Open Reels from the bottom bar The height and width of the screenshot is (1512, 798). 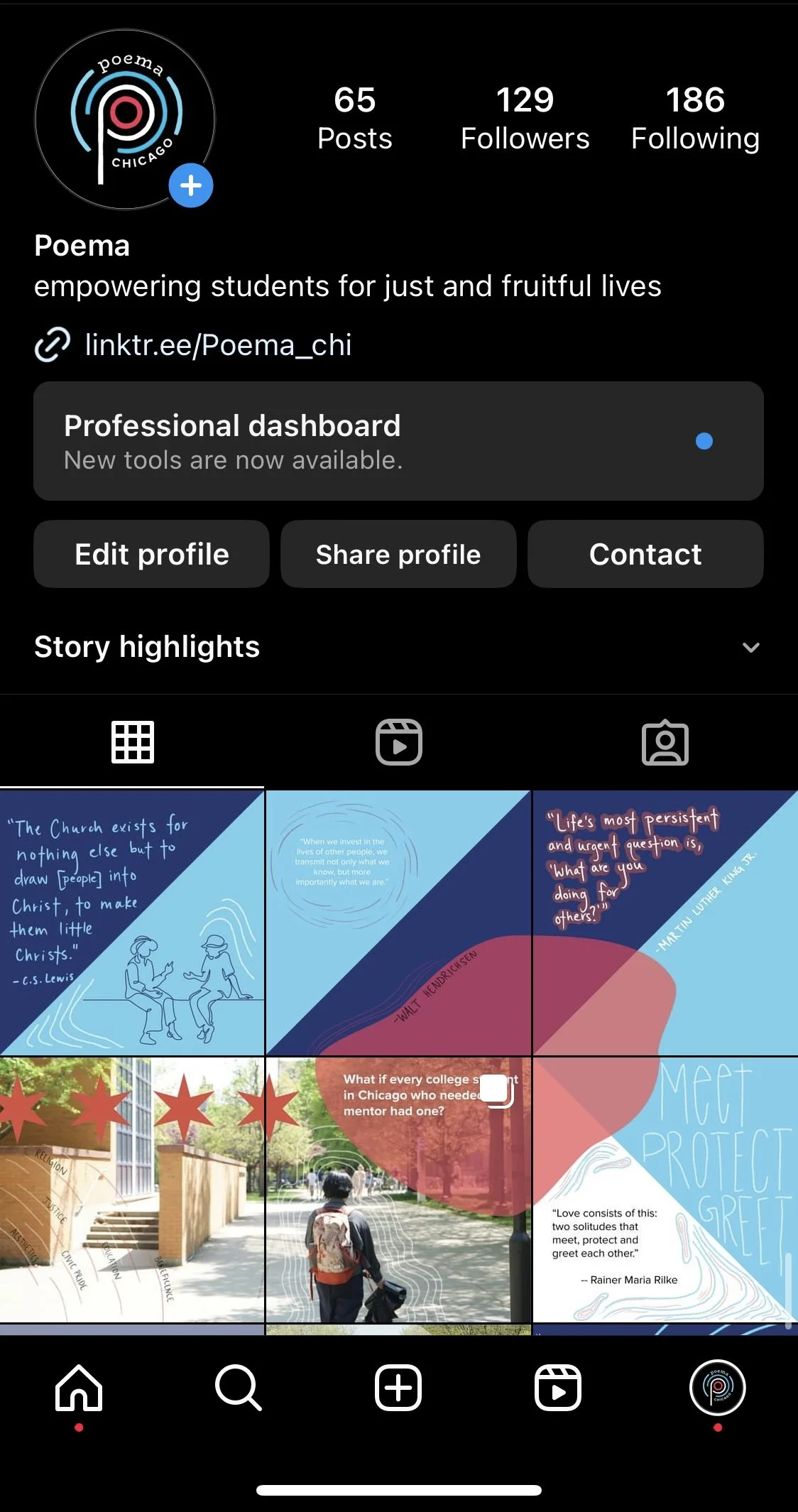click(558, 1388)
